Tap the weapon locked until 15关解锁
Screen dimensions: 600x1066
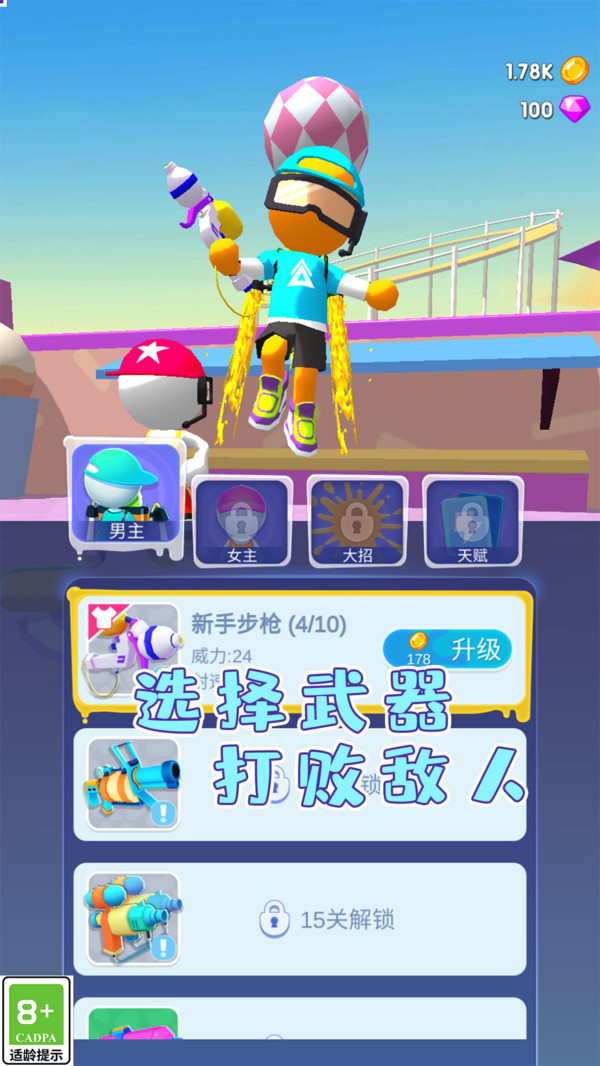pyautogui.click(x=300, y=919)
